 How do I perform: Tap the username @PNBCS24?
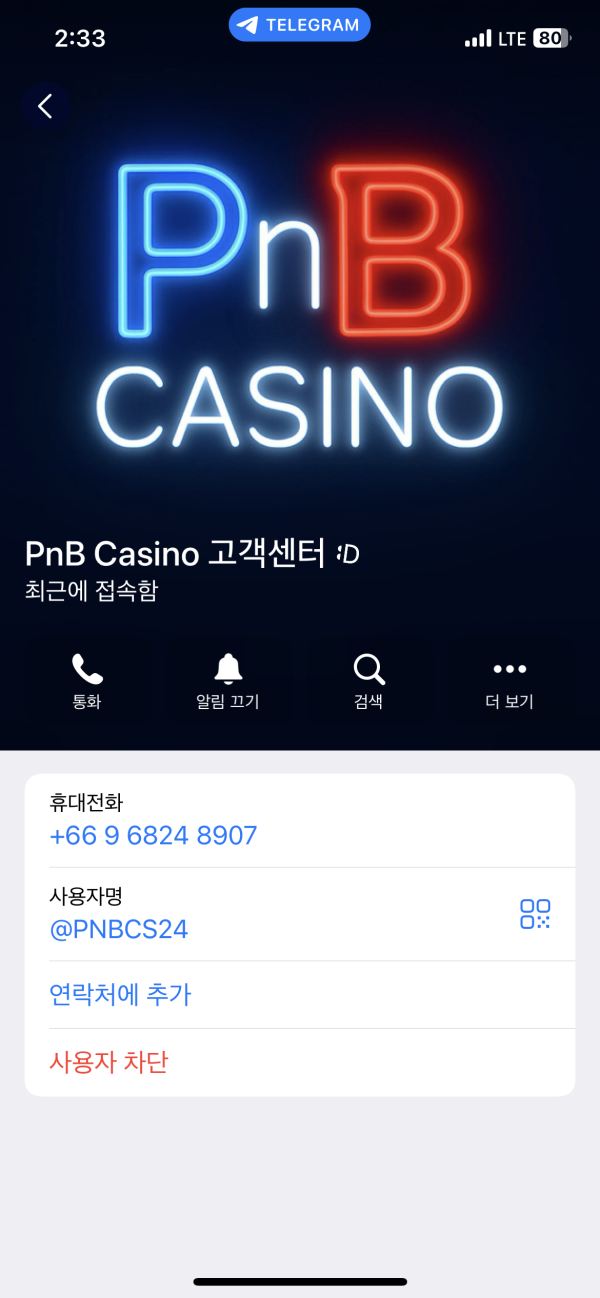[x=119, y=929]
